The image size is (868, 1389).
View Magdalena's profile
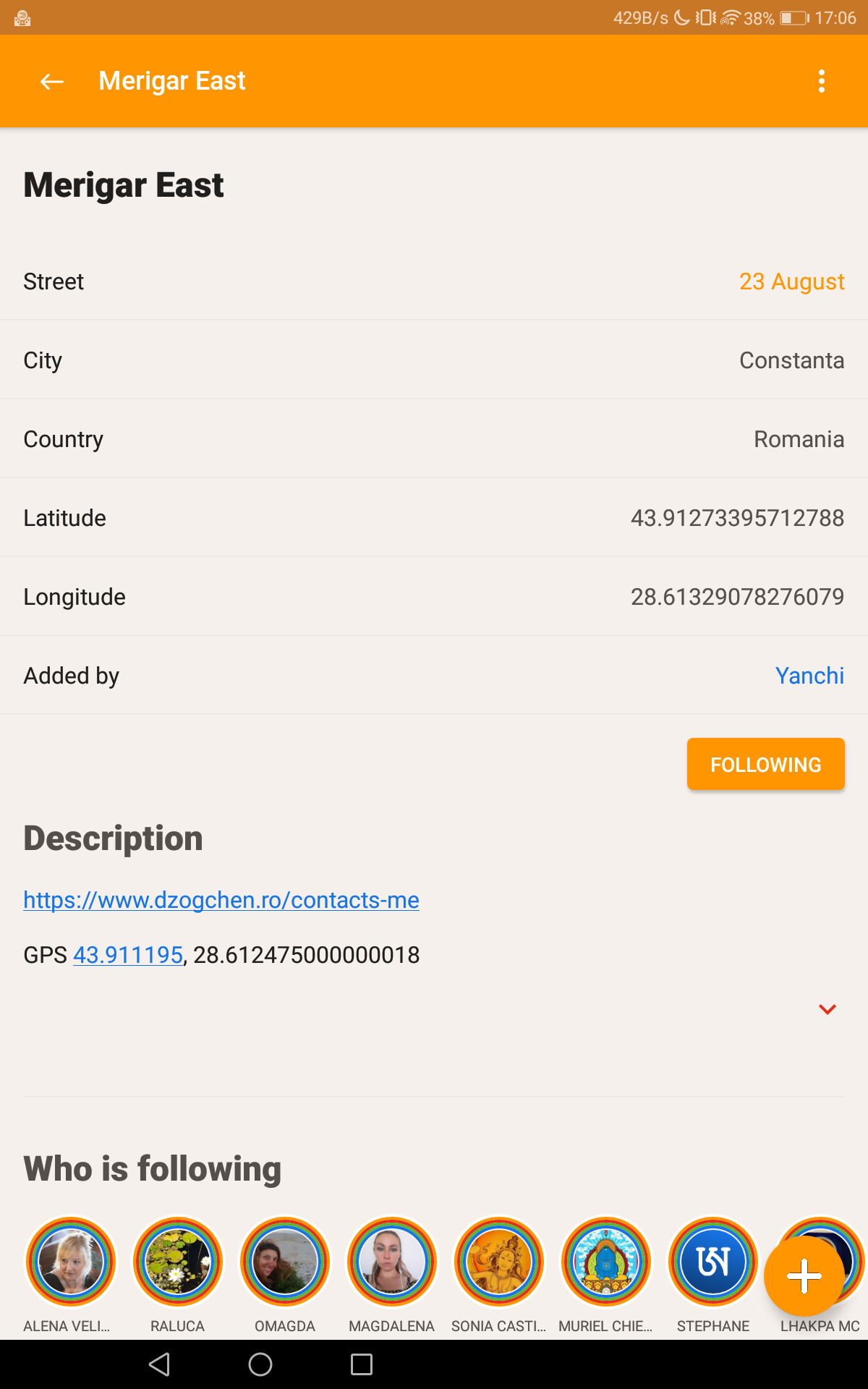coord(392,1262)
